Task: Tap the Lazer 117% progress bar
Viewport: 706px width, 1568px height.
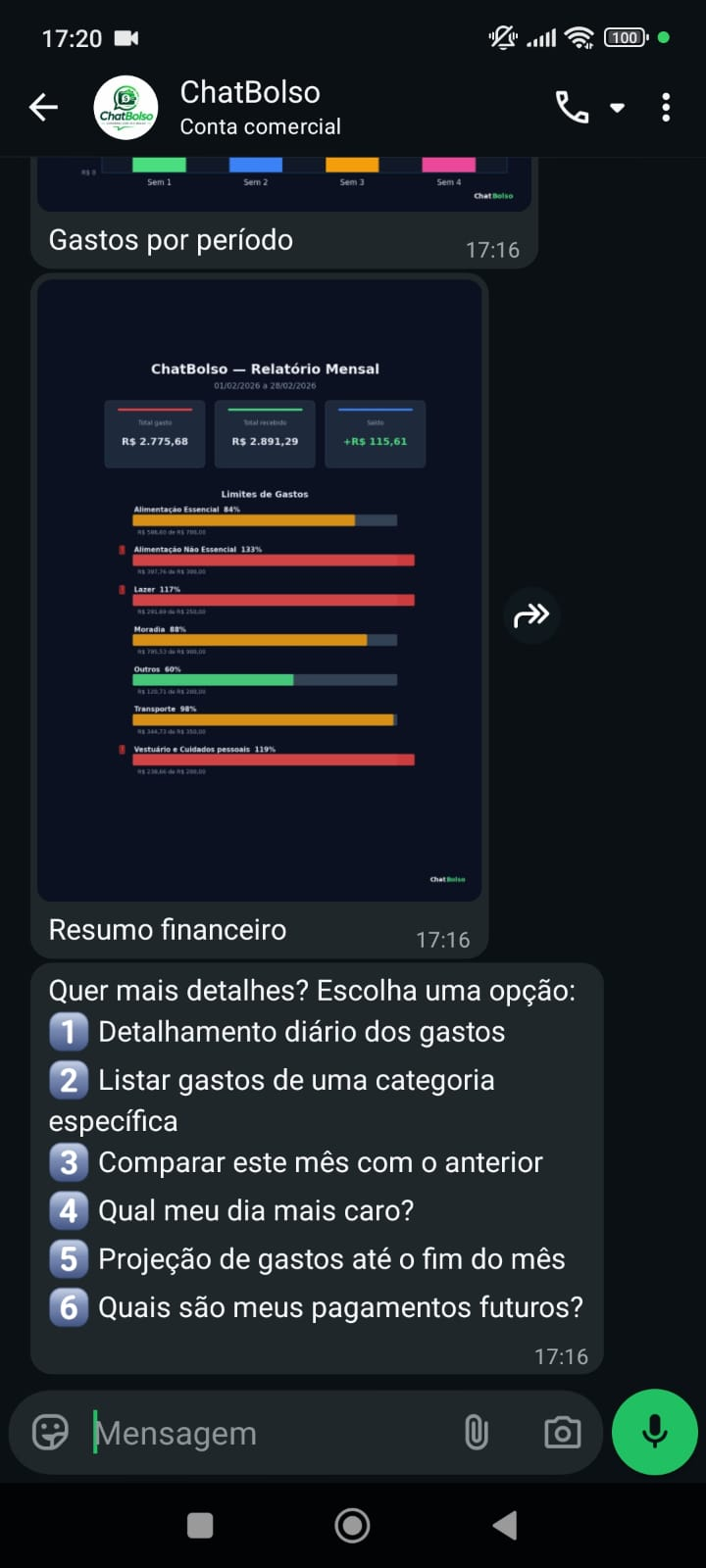Action: pos(273,599)
